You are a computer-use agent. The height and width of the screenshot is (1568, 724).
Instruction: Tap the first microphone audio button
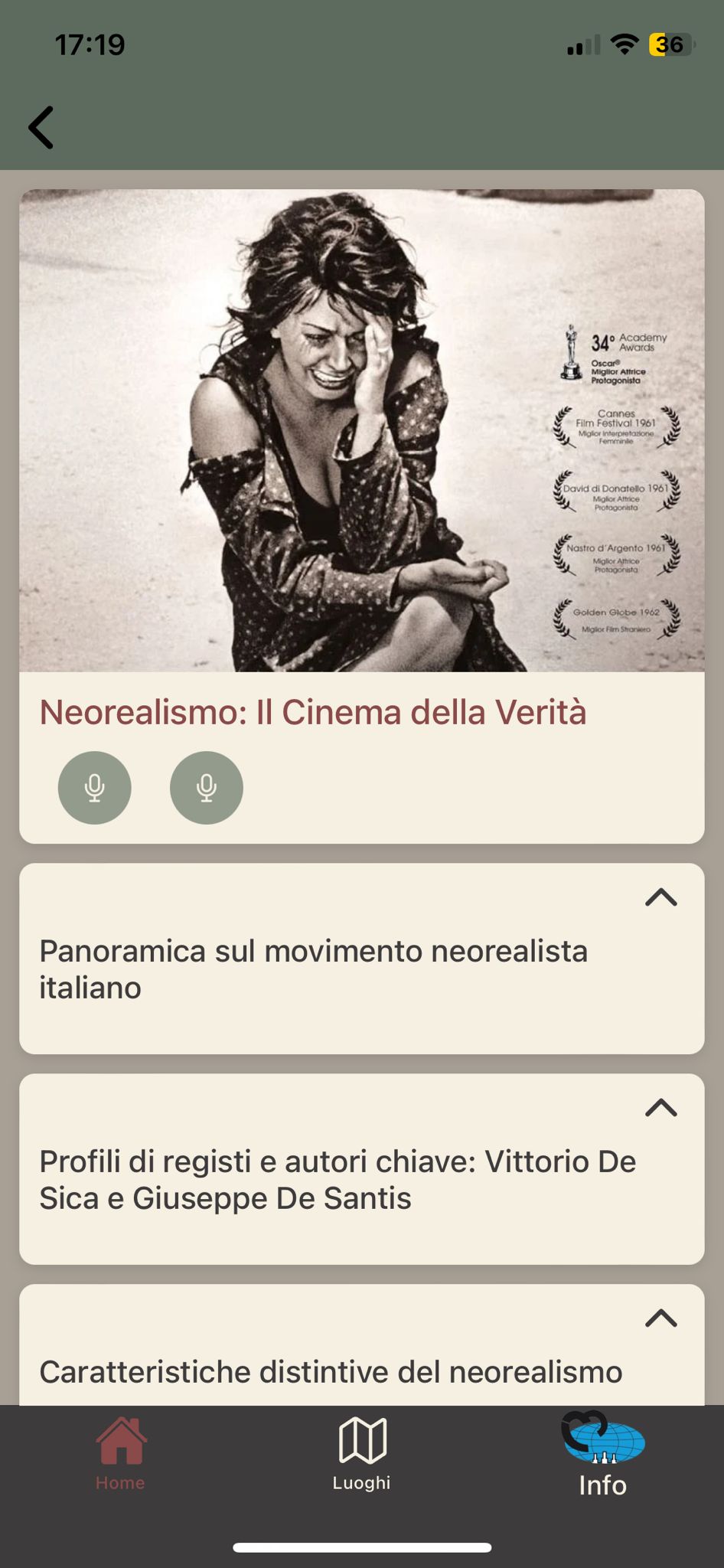95,787
